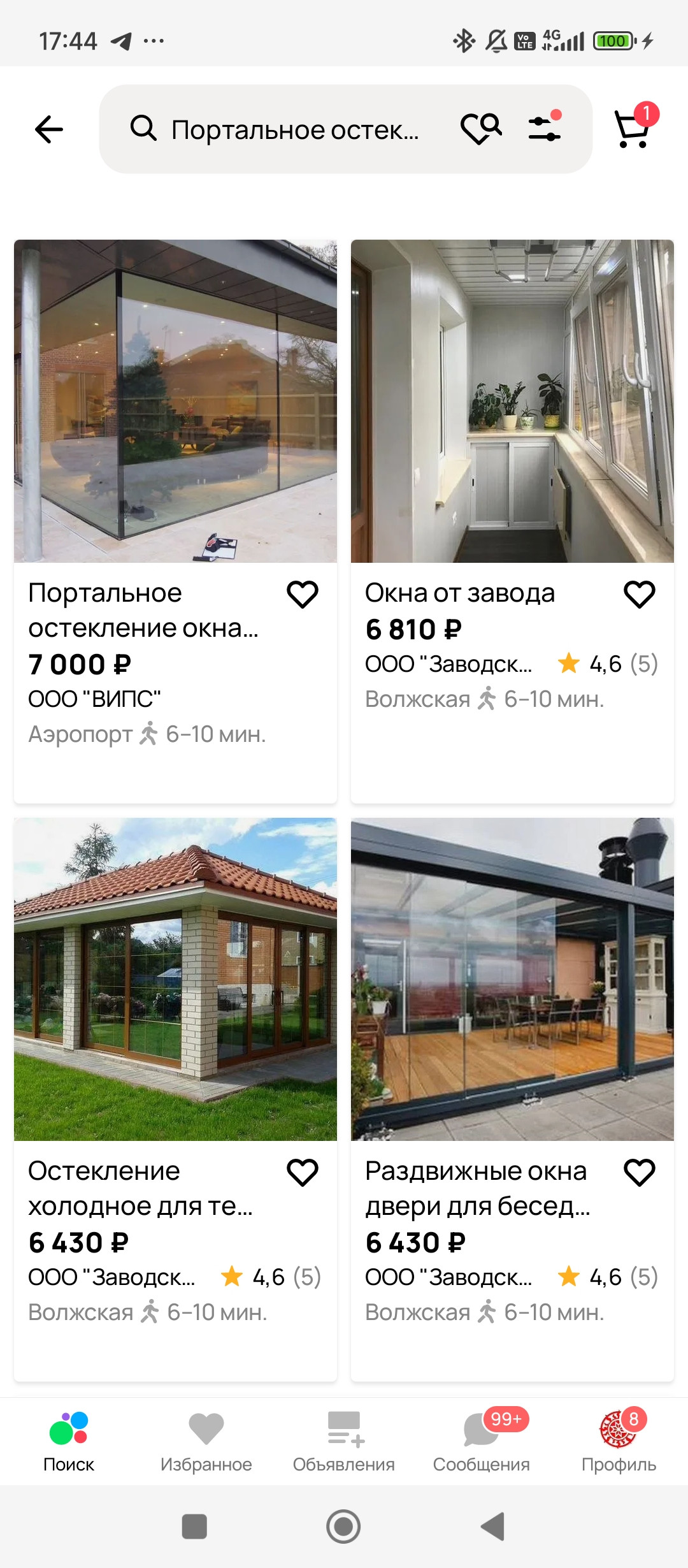This screenshot has height=1568, width=688.
Task: Tap the system home button
Action: click(343, 1527)
